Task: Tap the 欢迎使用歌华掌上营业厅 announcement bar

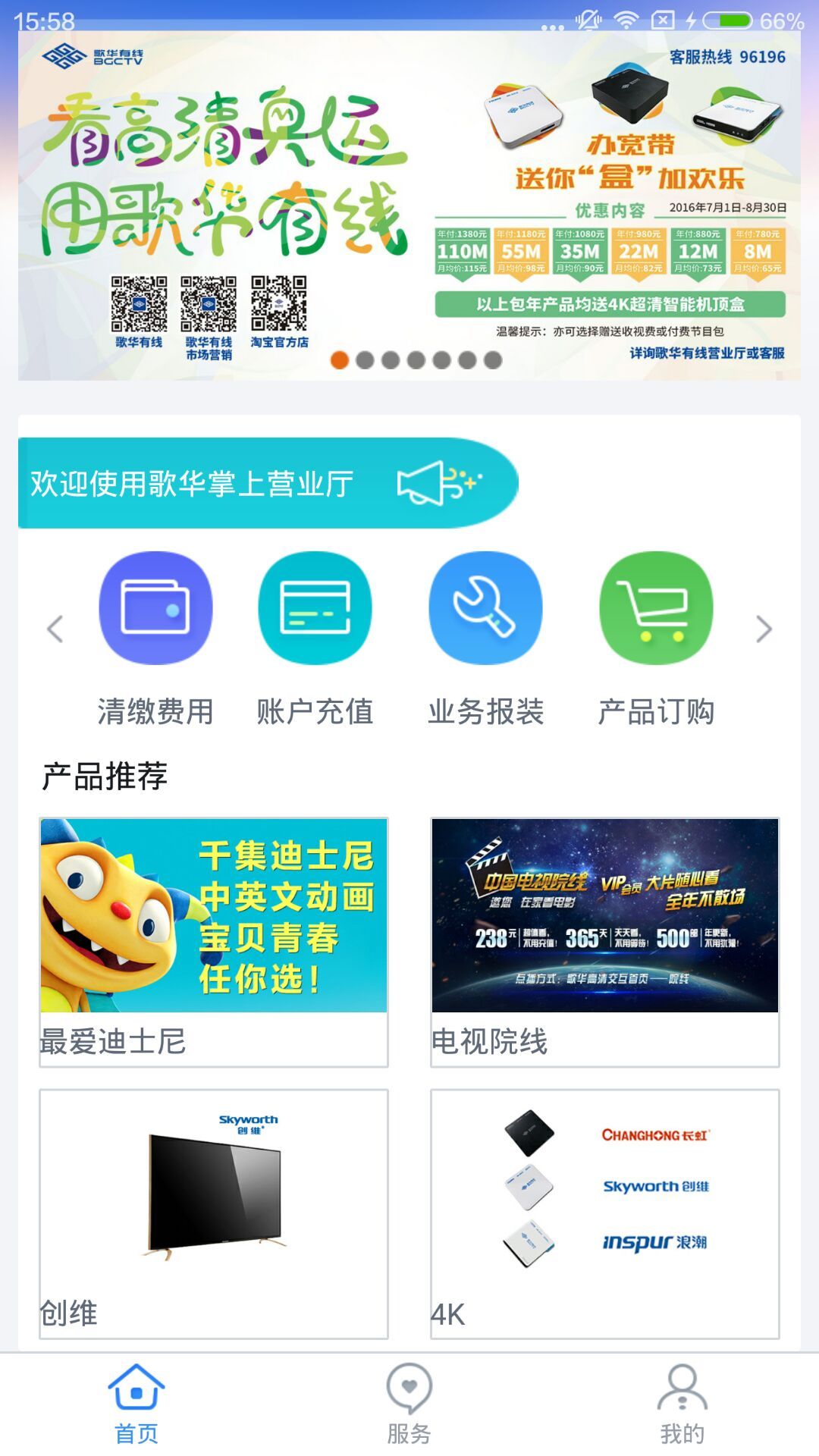Action: point(265,483)
